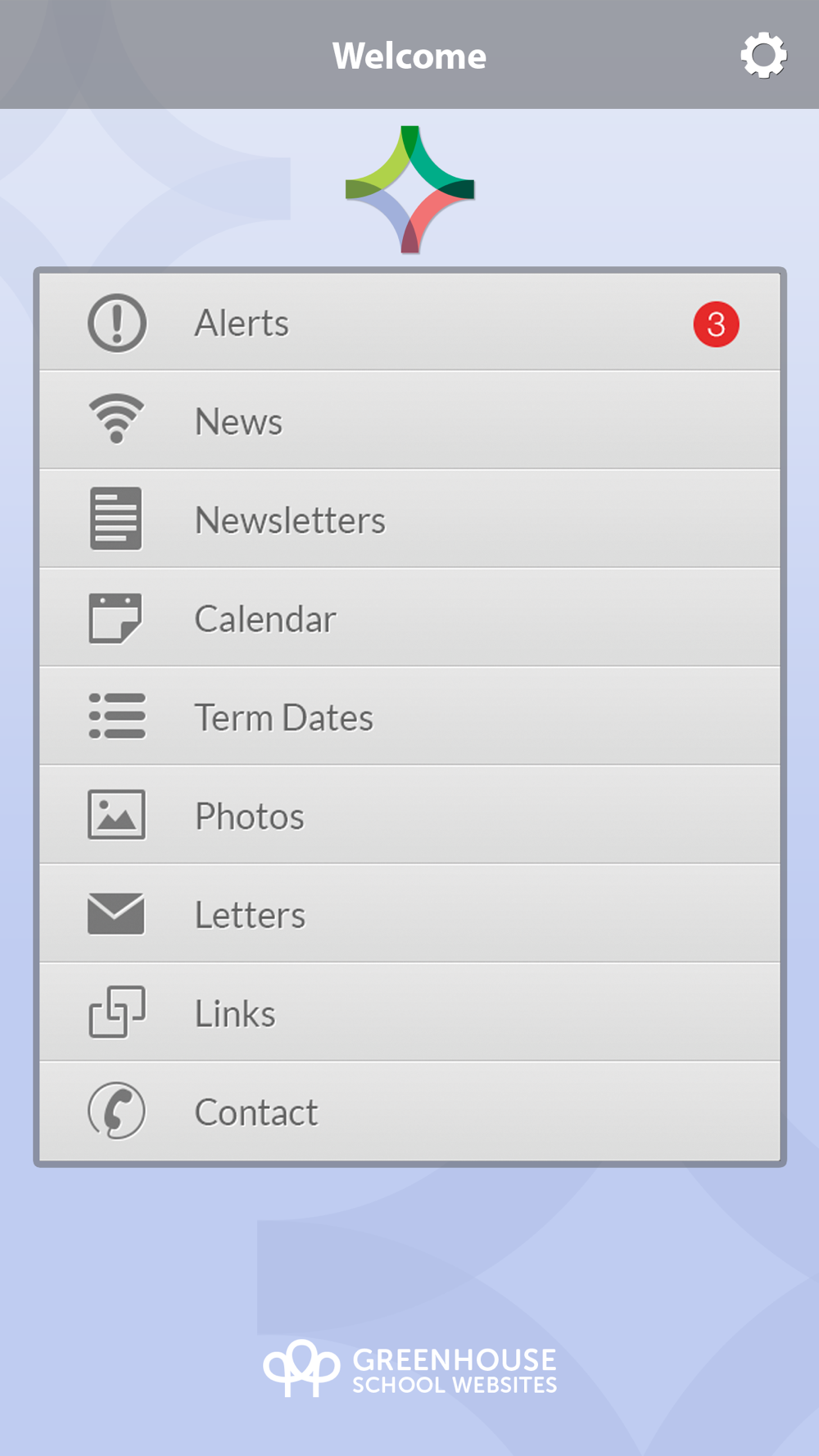Open the settings gear icon
The height and width of the screenshot is (1456, 819).
coord(763,56)
